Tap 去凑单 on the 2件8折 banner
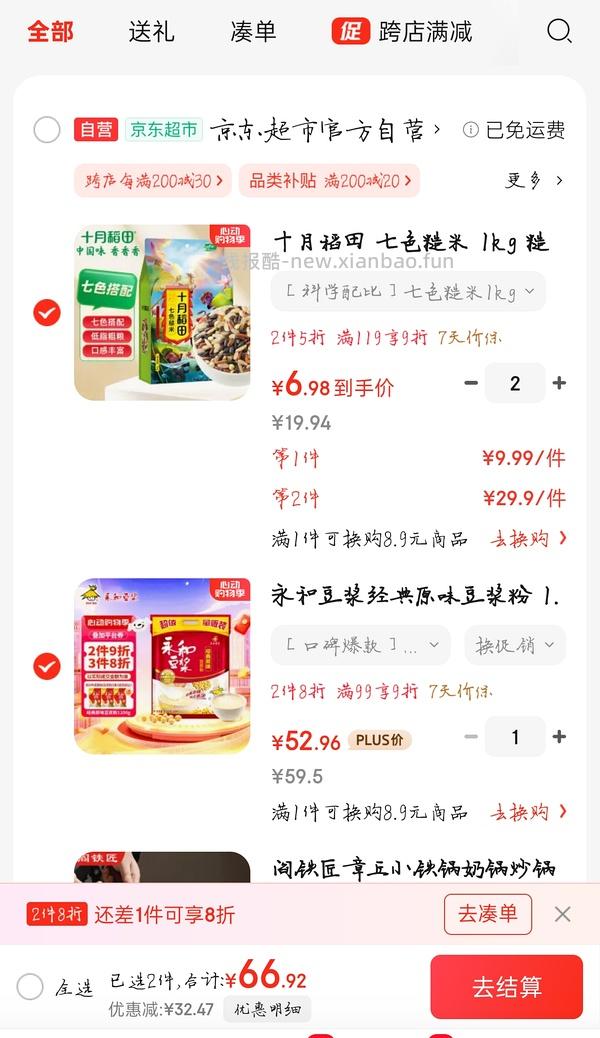This screenshot has width=600, height=1038. coord(487,914)
